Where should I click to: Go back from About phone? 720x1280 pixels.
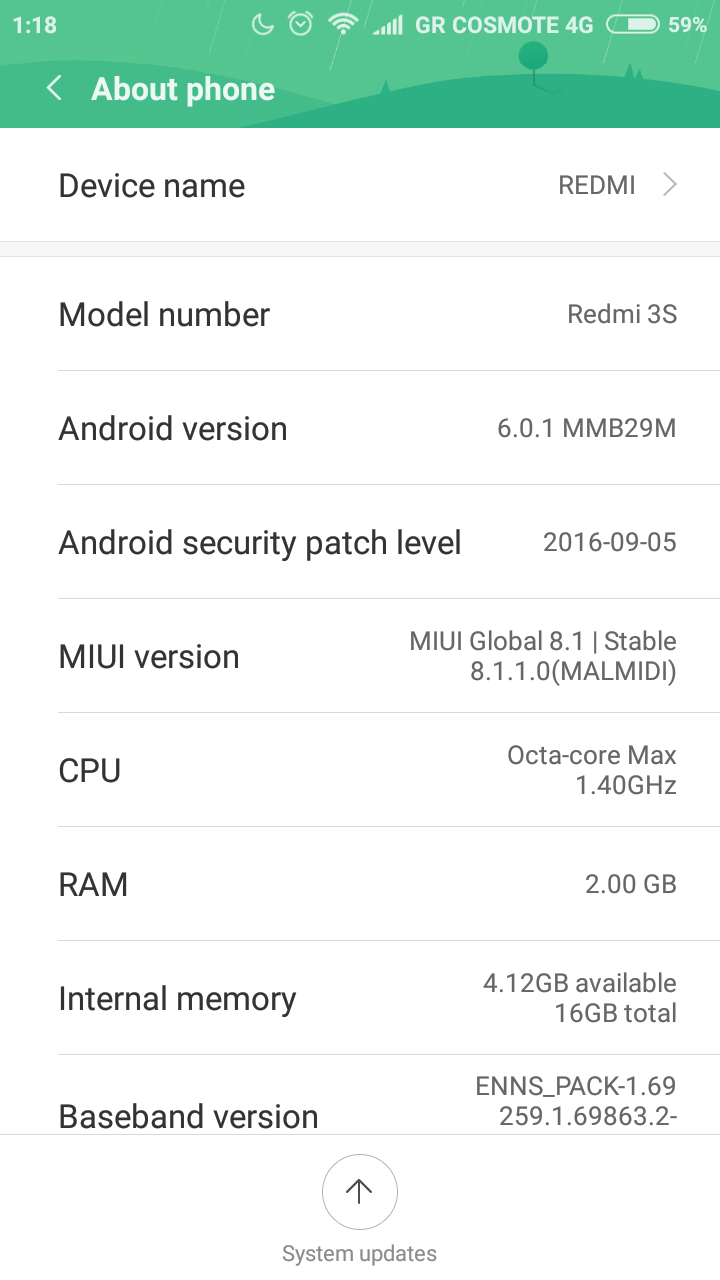(55, 89)
